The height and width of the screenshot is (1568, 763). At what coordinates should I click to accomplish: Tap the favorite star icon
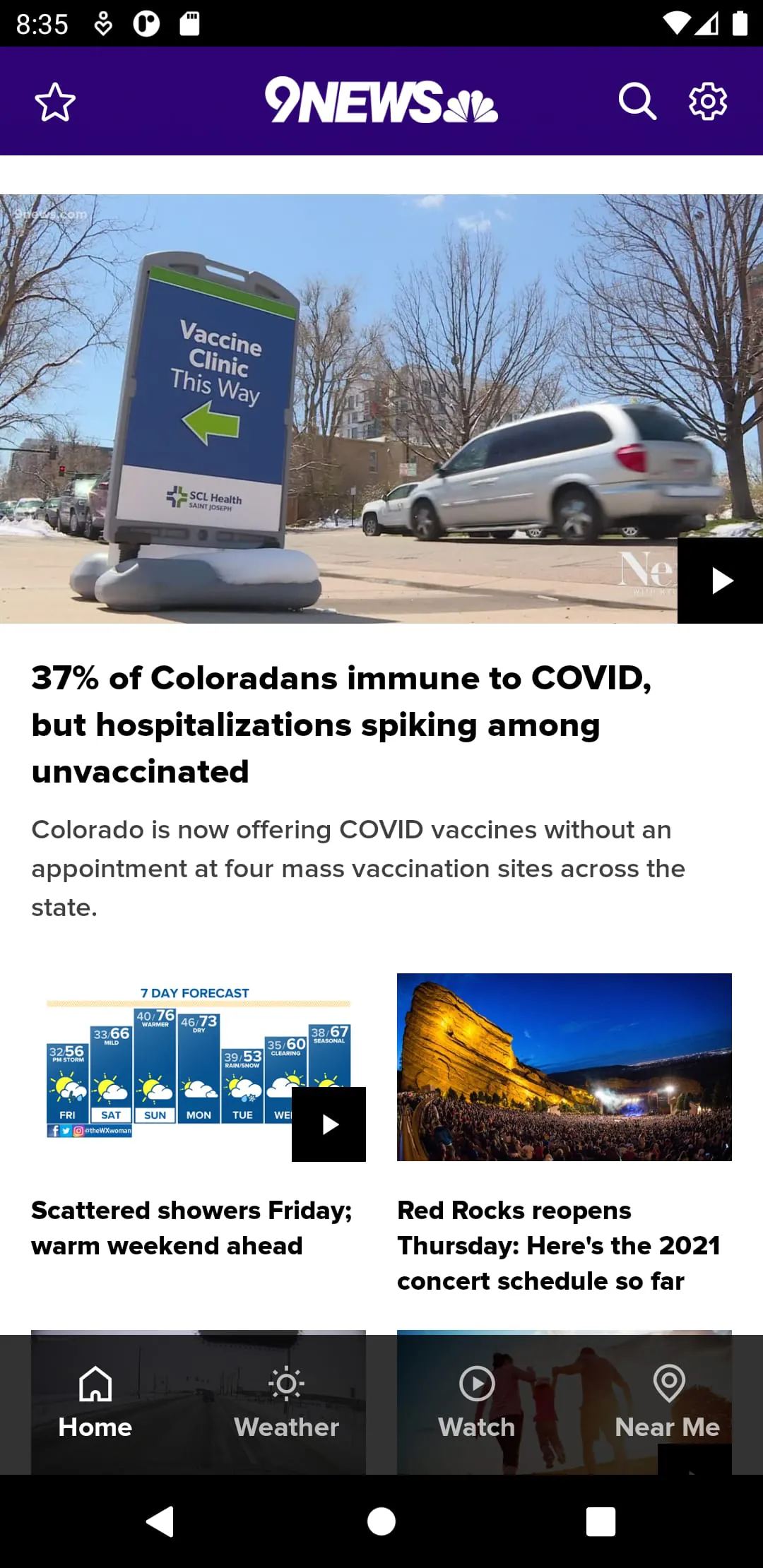[55, 100]
